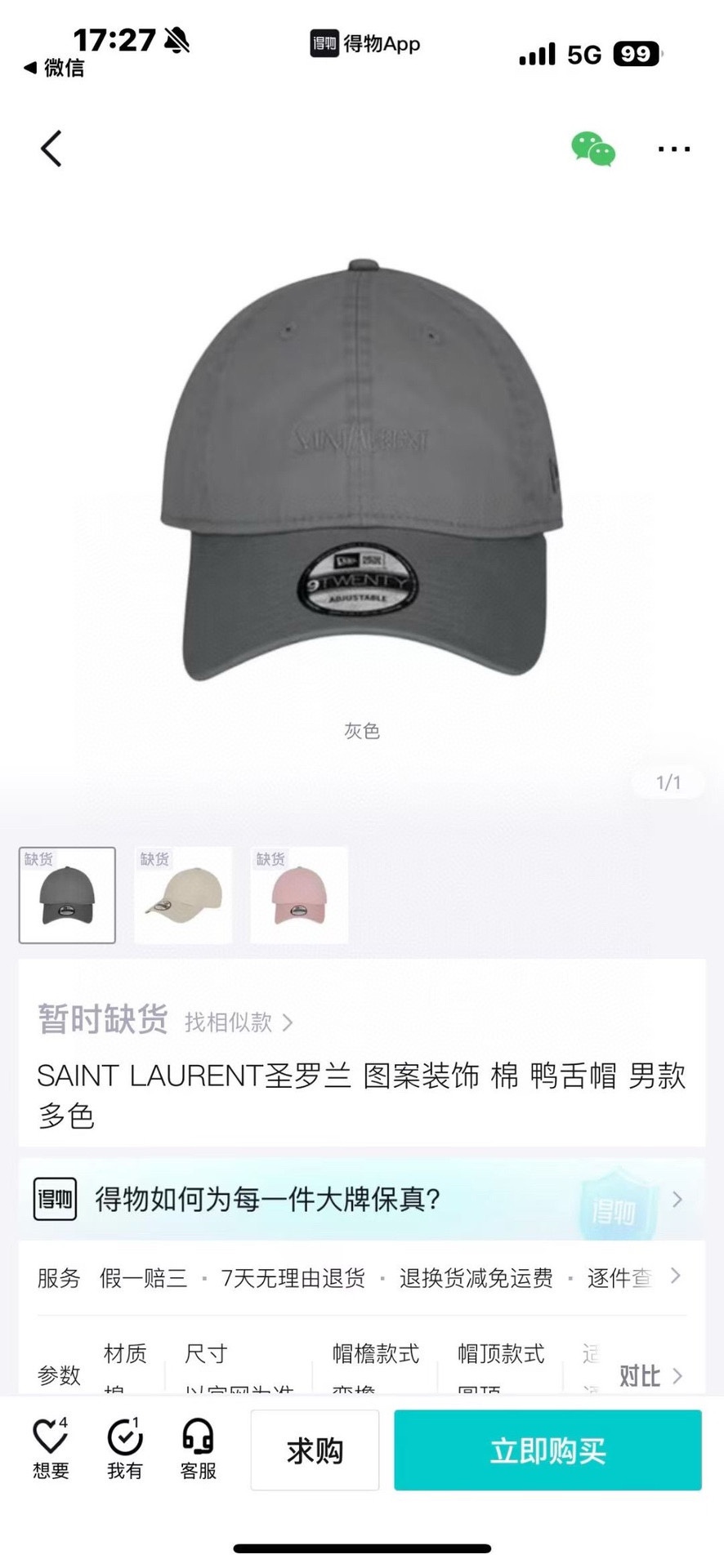Image resolution: width=724 pixels, height=1568 pixels.
Task: Add the cap to 想要 wishlist
Action: tap(51, 1450)
